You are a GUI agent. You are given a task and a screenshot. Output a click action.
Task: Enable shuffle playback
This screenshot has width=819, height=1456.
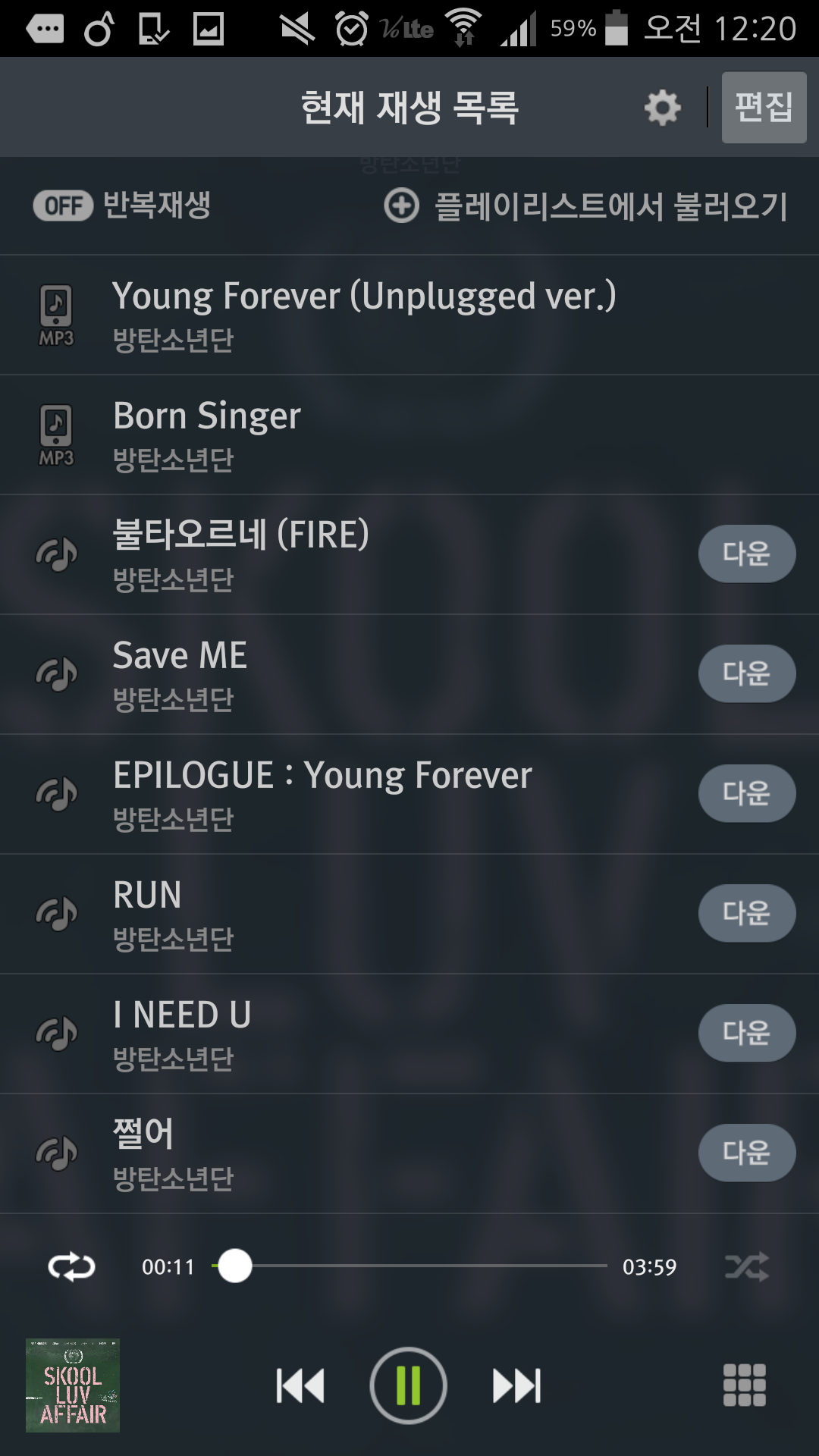point(747,1266)
